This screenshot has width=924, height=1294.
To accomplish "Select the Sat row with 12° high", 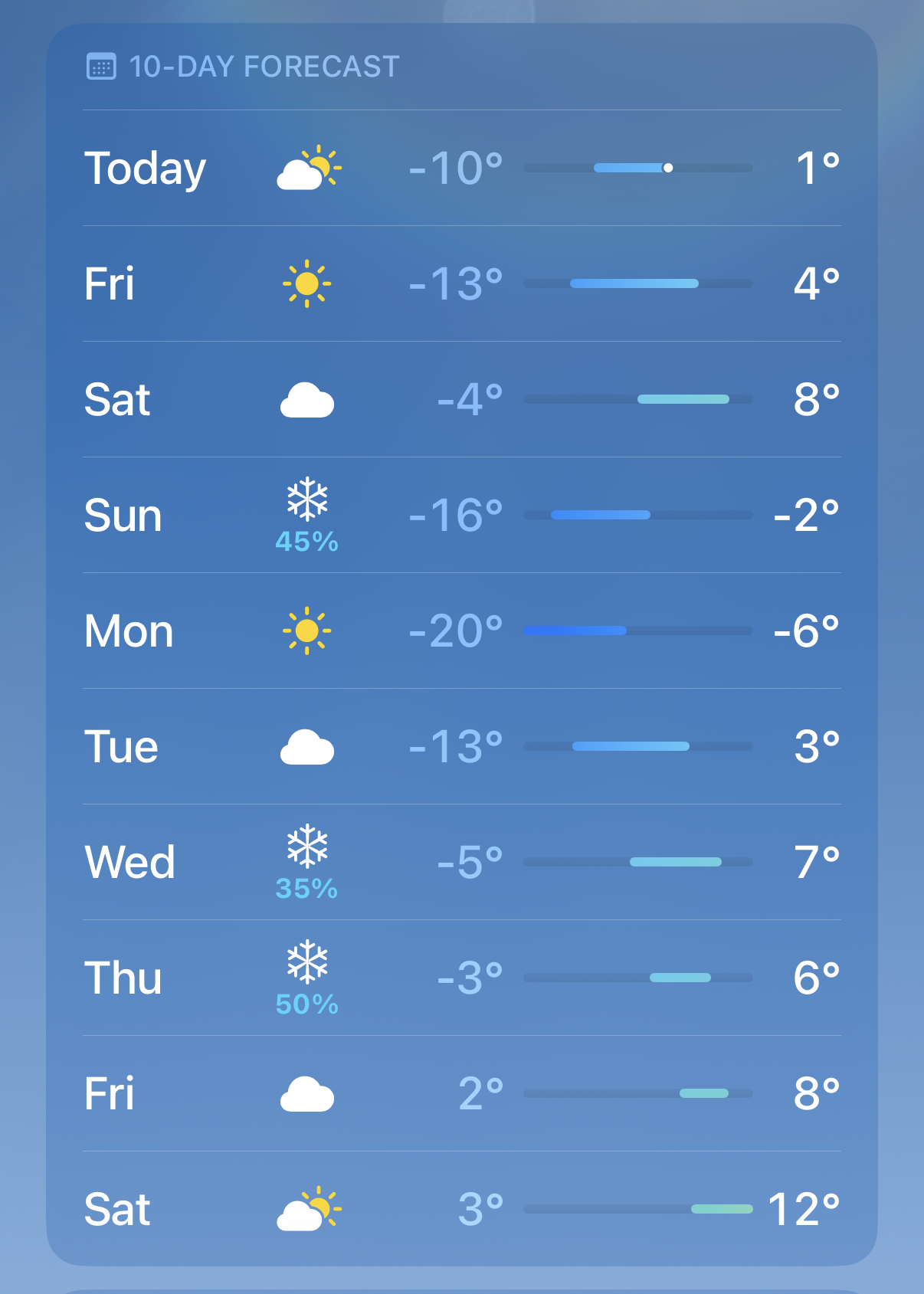I will [461, 1210].
